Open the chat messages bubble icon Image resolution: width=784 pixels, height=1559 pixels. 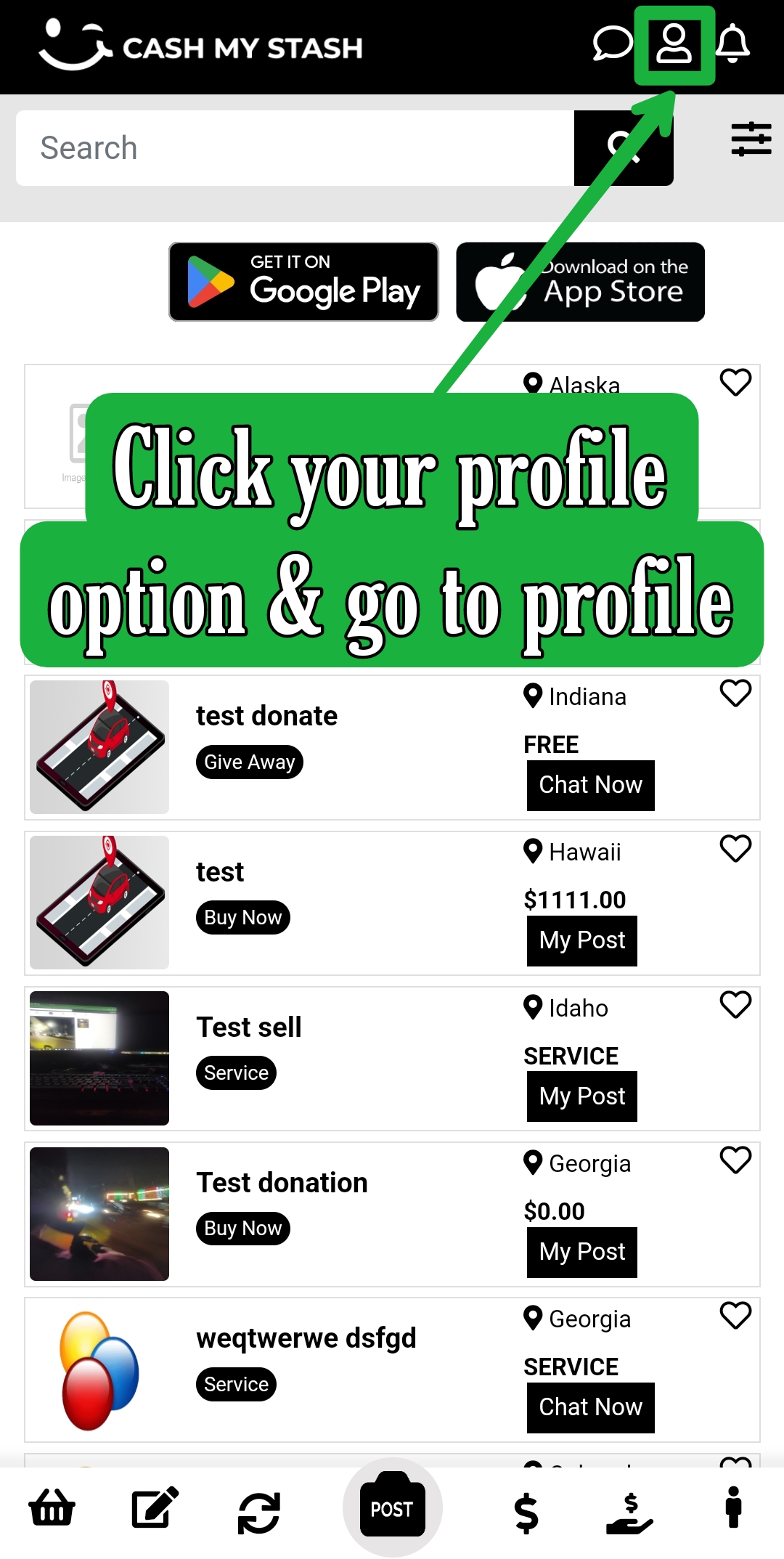point(612,44)
